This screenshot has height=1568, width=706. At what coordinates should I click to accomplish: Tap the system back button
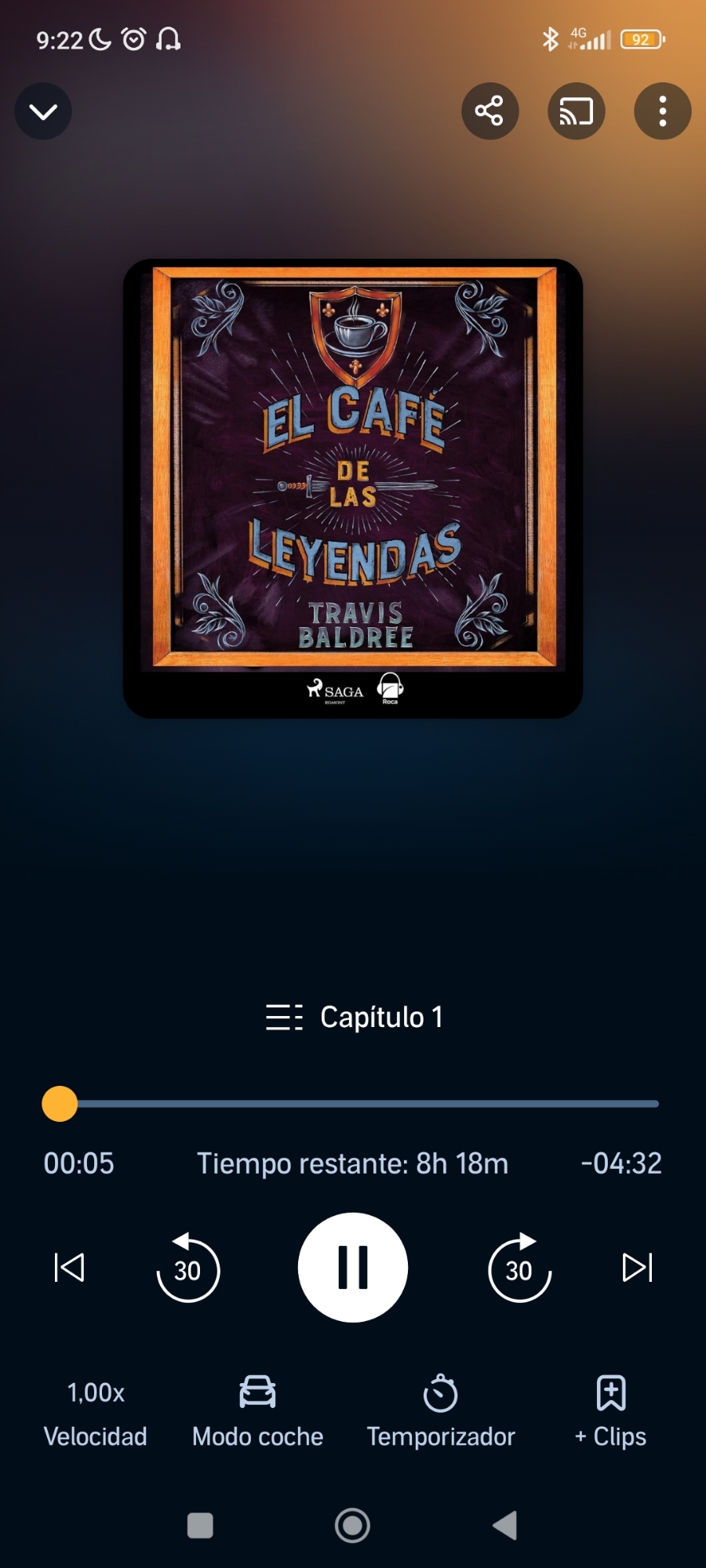(x=504, y=1526)
